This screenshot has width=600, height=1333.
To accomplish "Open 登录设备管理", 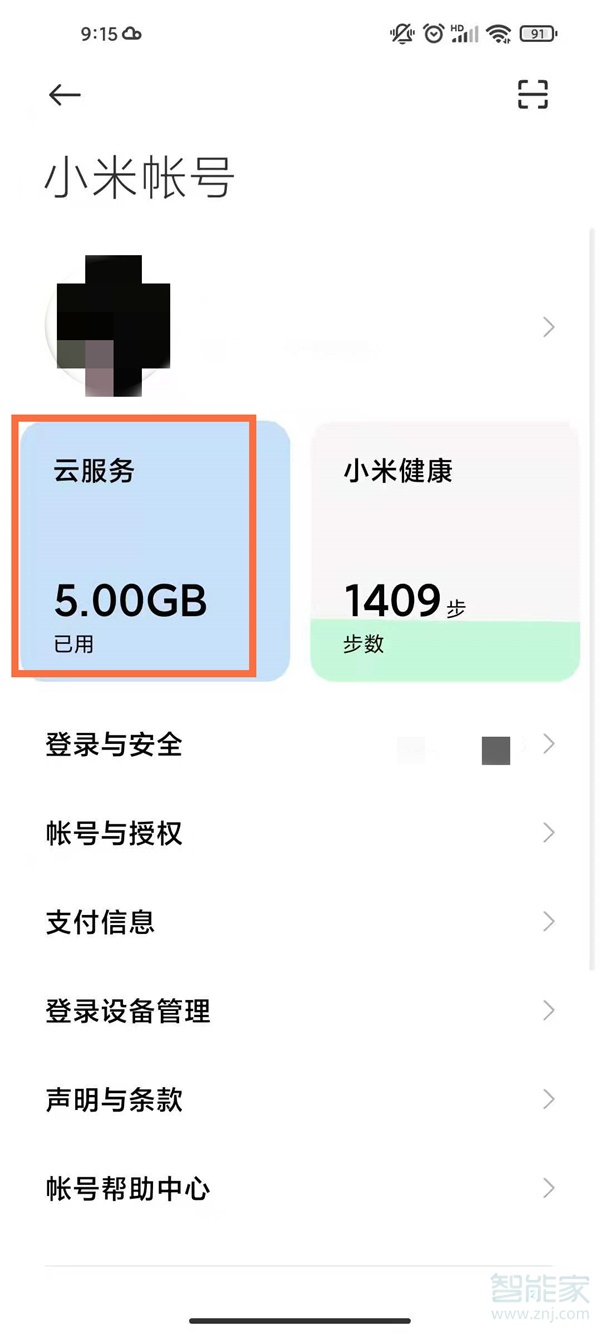I will click(x=300, y=1011).
